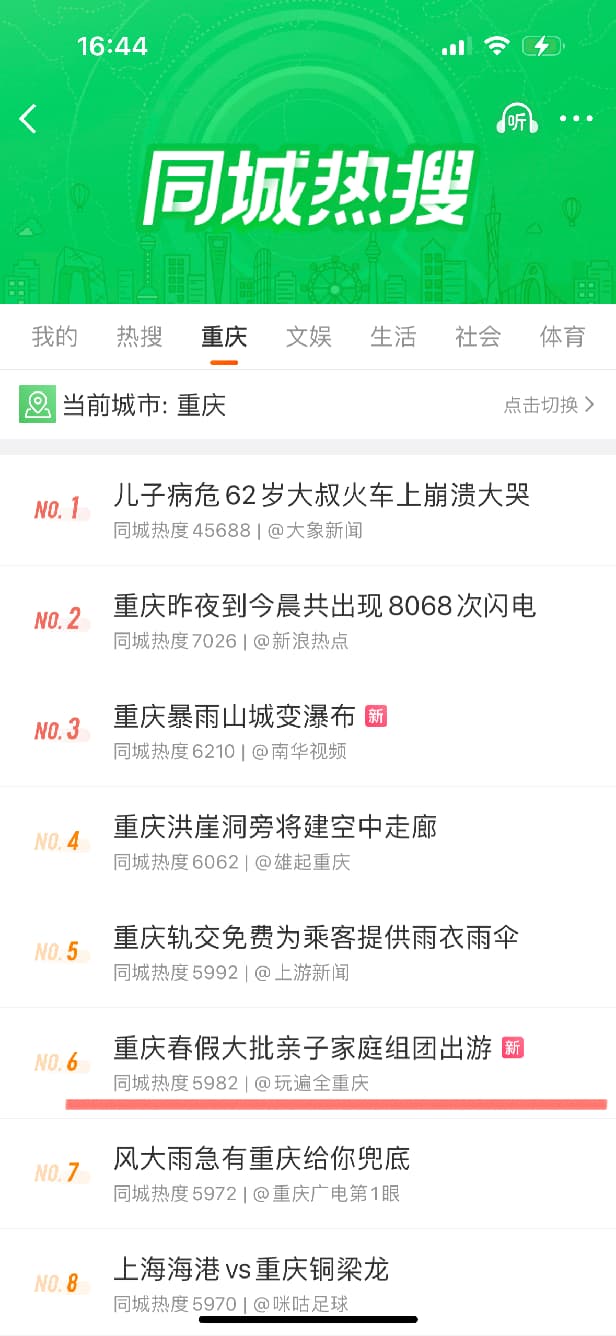This screenshot has width=616, height=1336.
Task: Tap 点击切换 to change city
Action: tap(549, 405)
